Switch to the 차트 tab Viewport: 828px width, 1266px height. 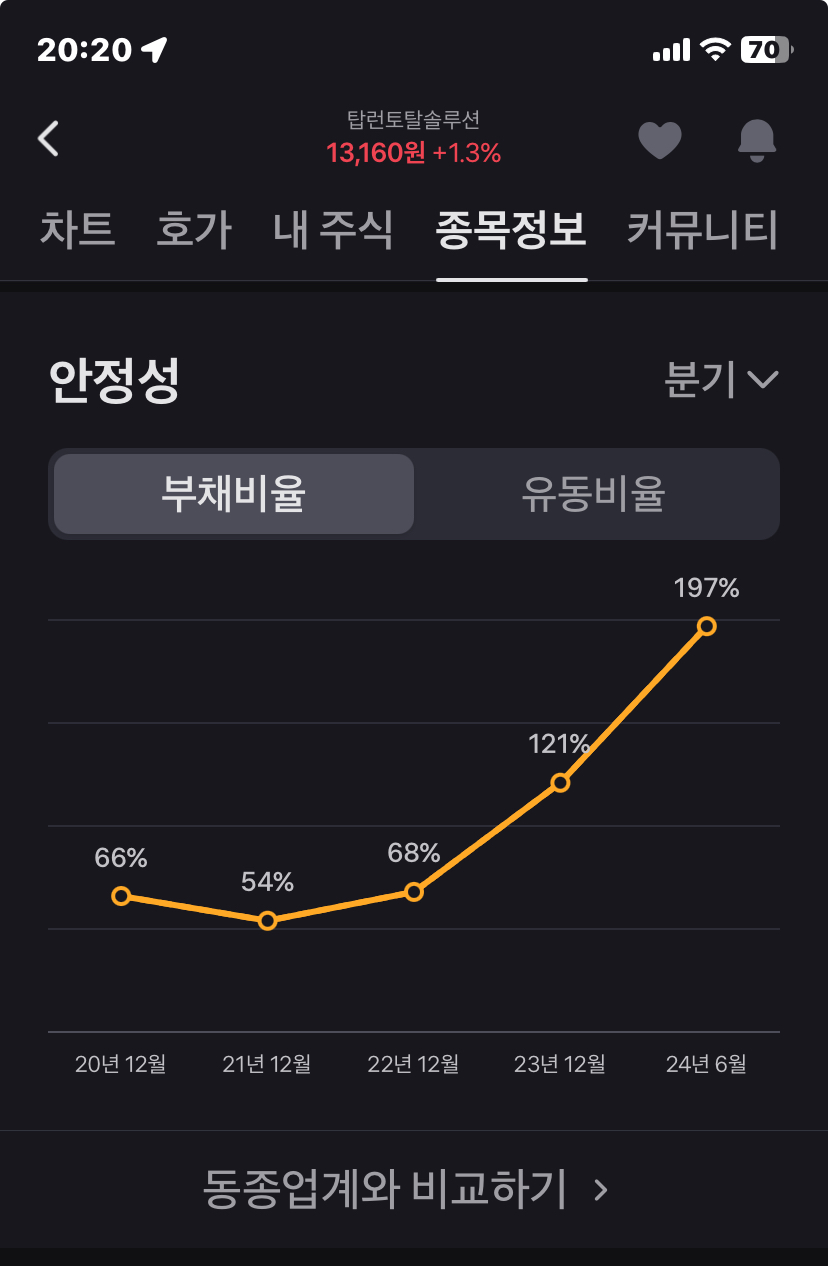tap(78, 230)
